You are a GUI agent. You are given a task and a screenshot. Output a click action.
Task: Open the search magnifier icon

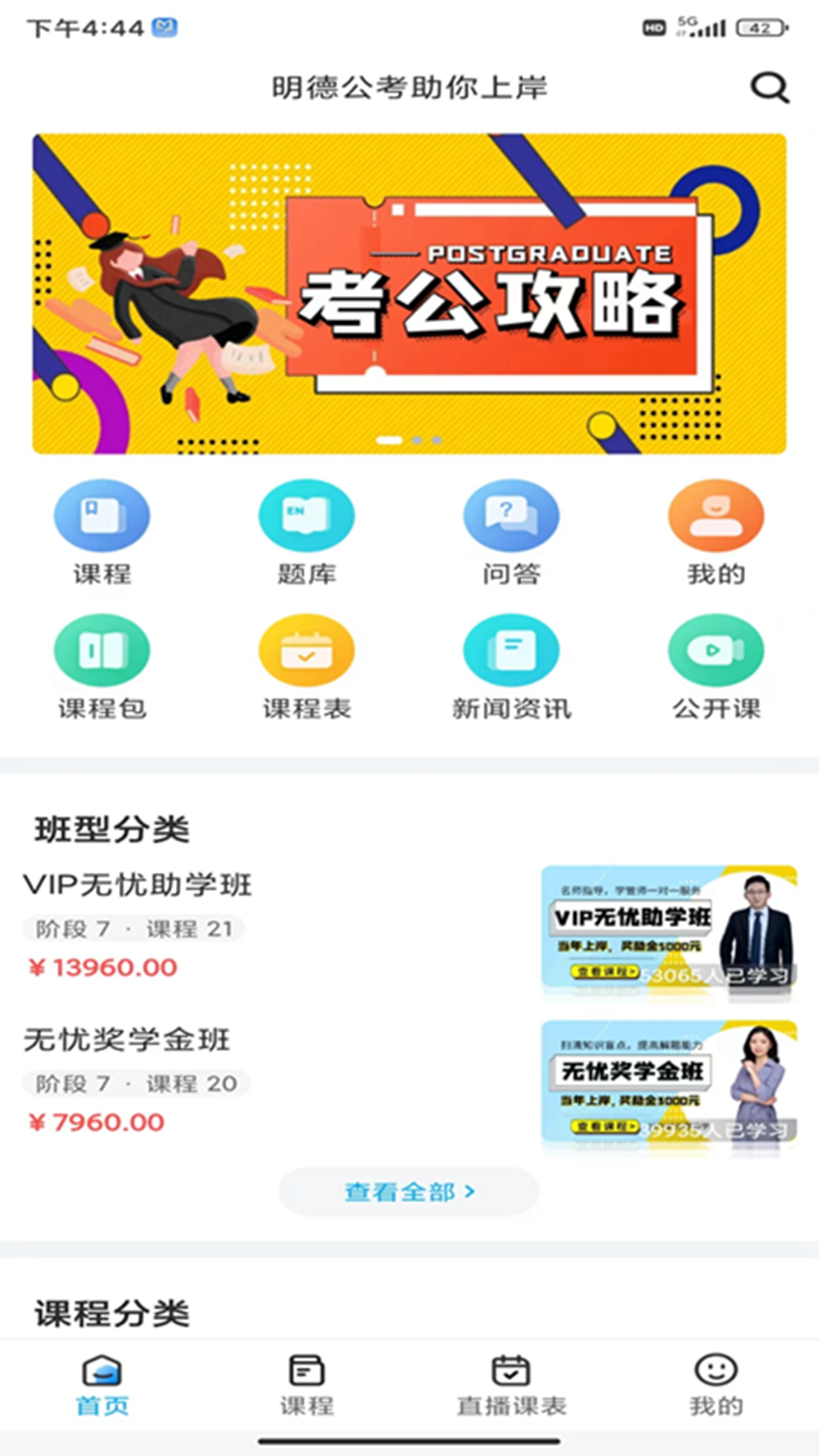point(769,87)
